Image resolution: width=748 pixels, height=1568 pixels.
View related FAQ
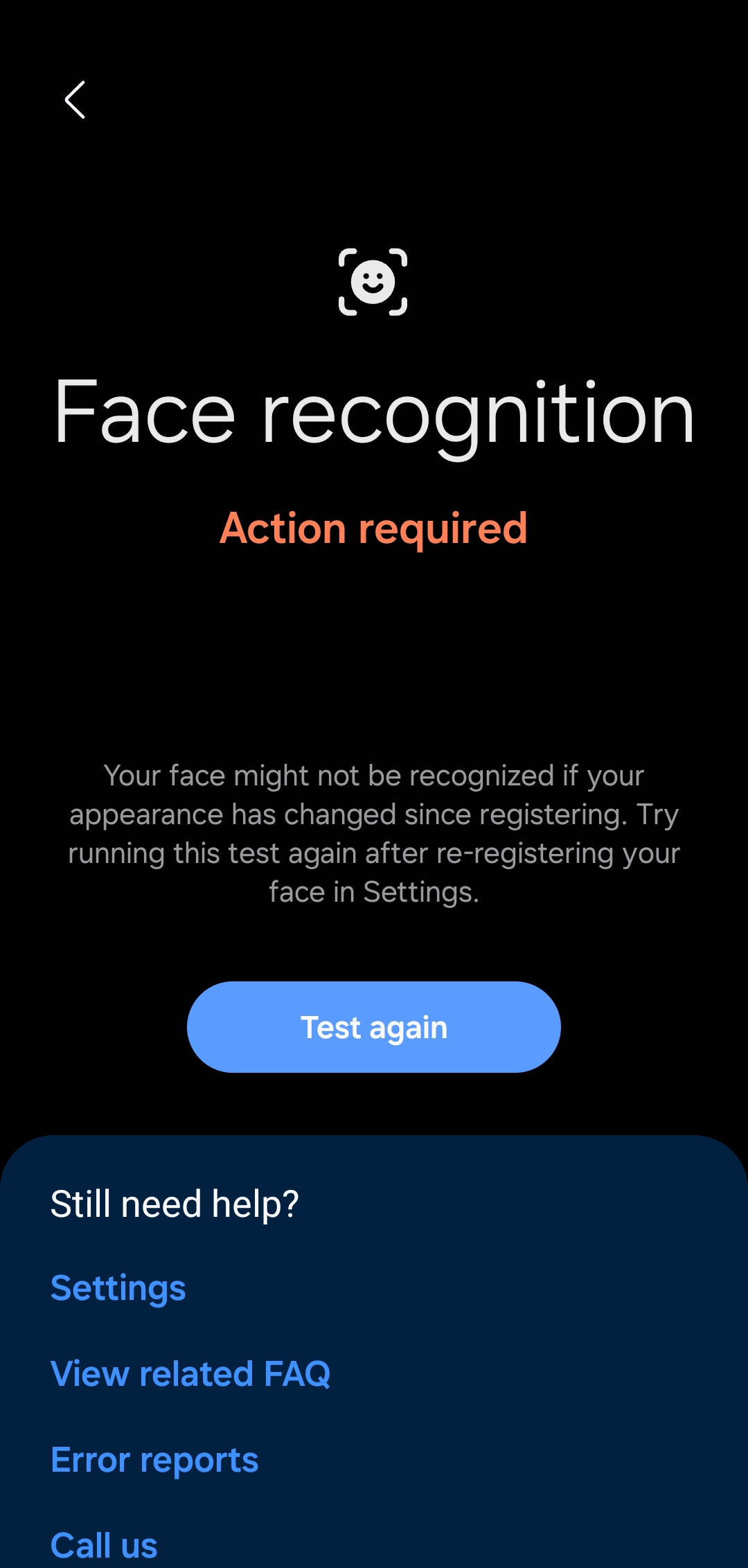click(x=190, y=1374)
